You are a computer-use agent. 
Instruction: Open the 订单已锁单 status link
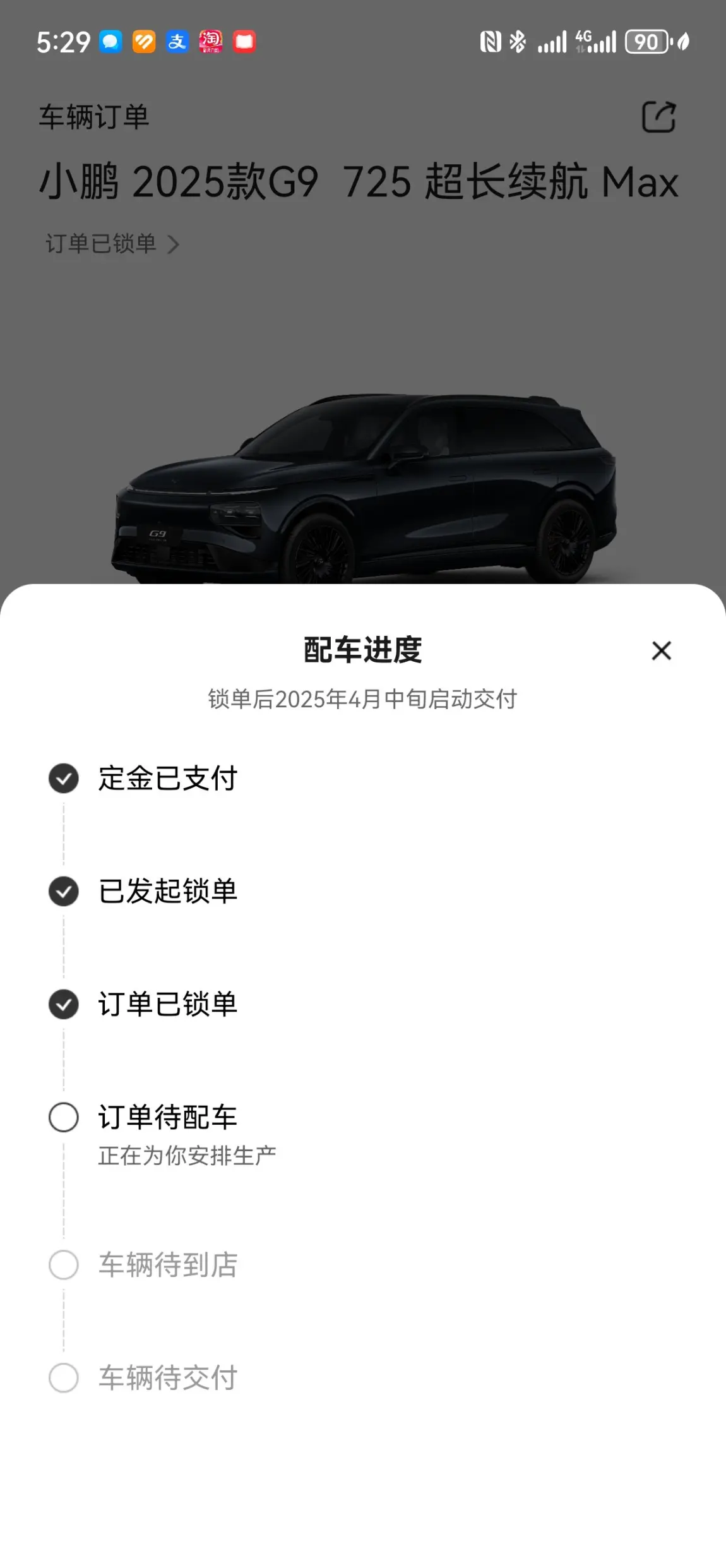coord(112,244)
